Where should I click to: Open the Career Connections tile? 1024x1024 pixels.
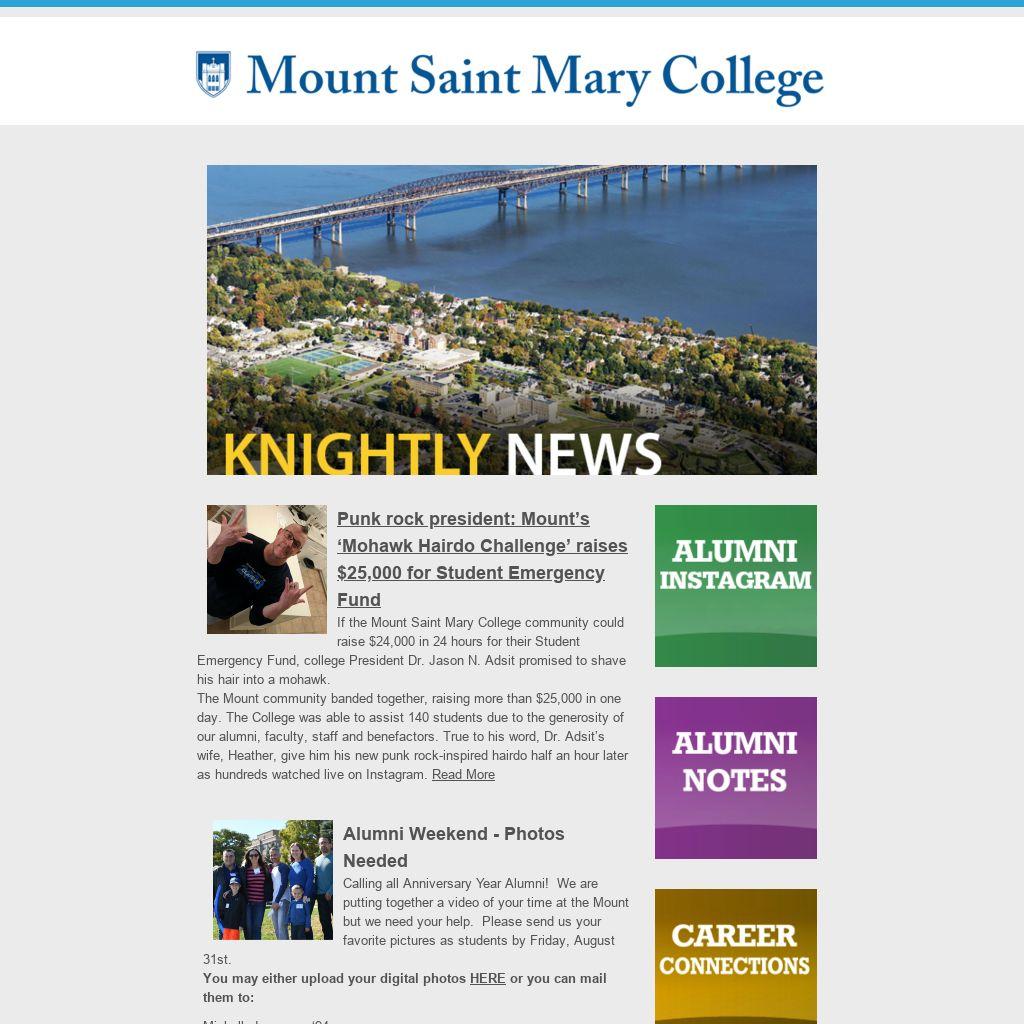point(735,955)
